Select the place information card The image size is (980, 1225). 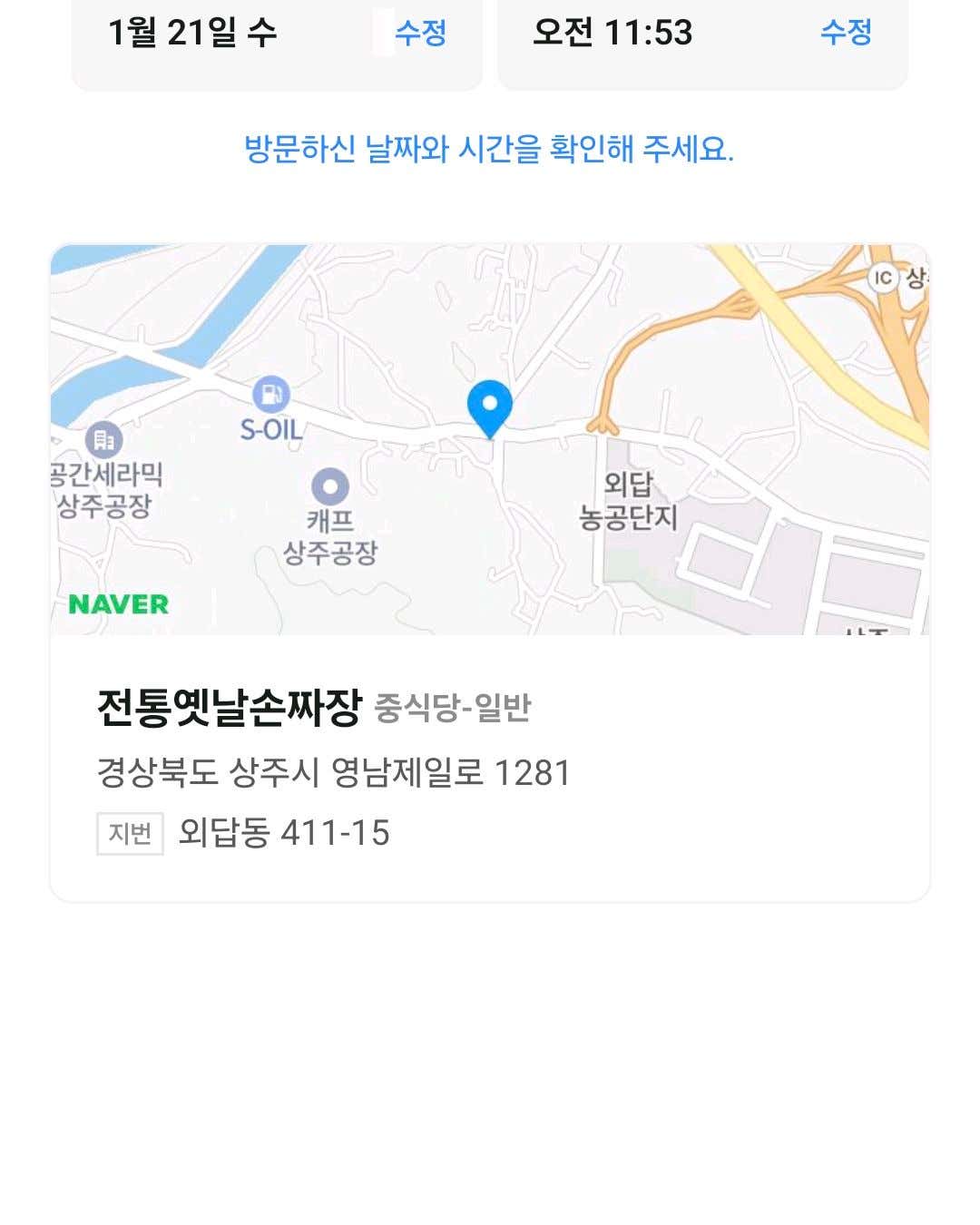pyautogui.click(x=490, y=771)
